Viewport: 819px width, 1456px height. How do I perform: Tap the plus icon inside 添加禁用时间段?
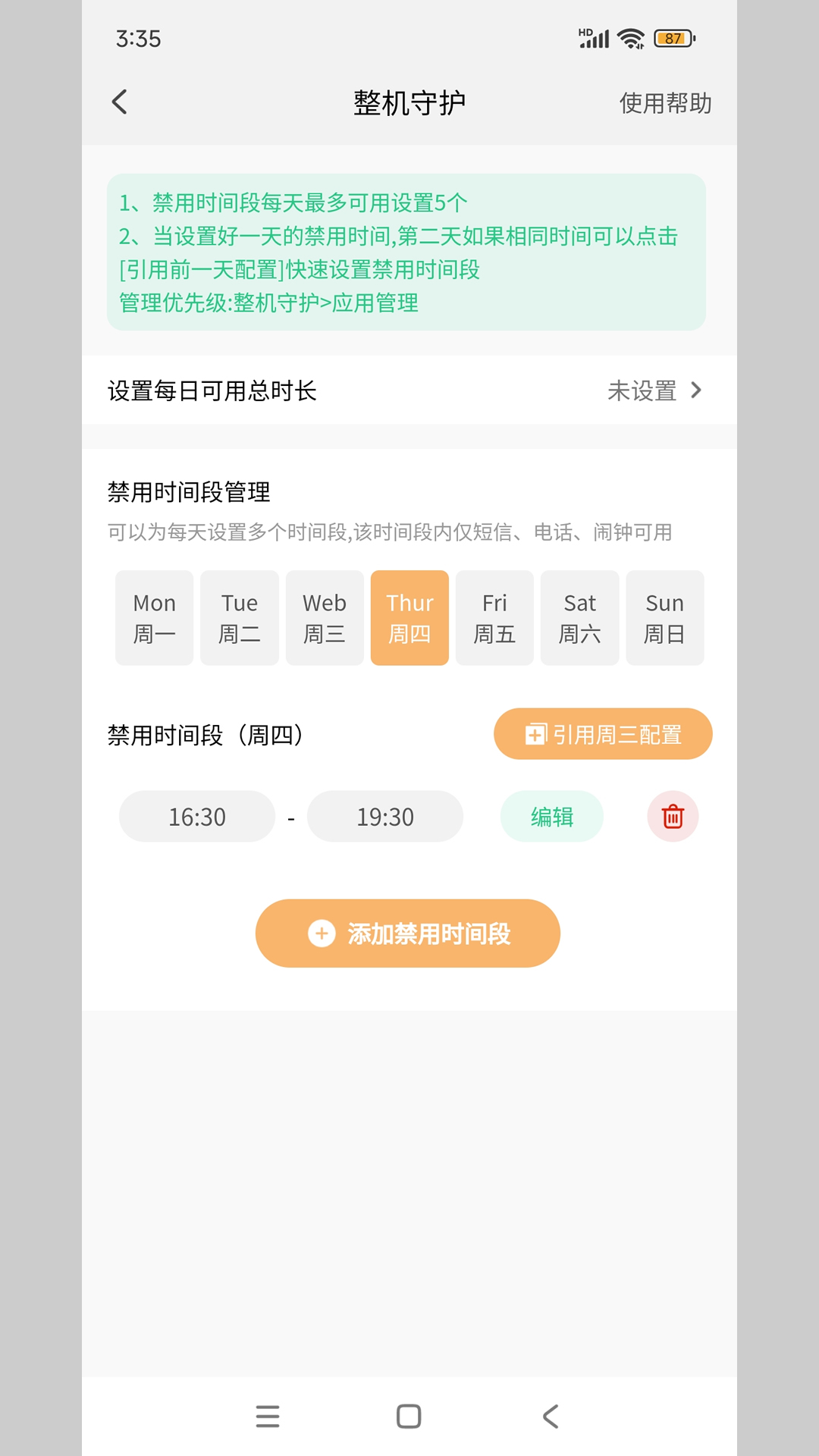[x=322, y=934]
